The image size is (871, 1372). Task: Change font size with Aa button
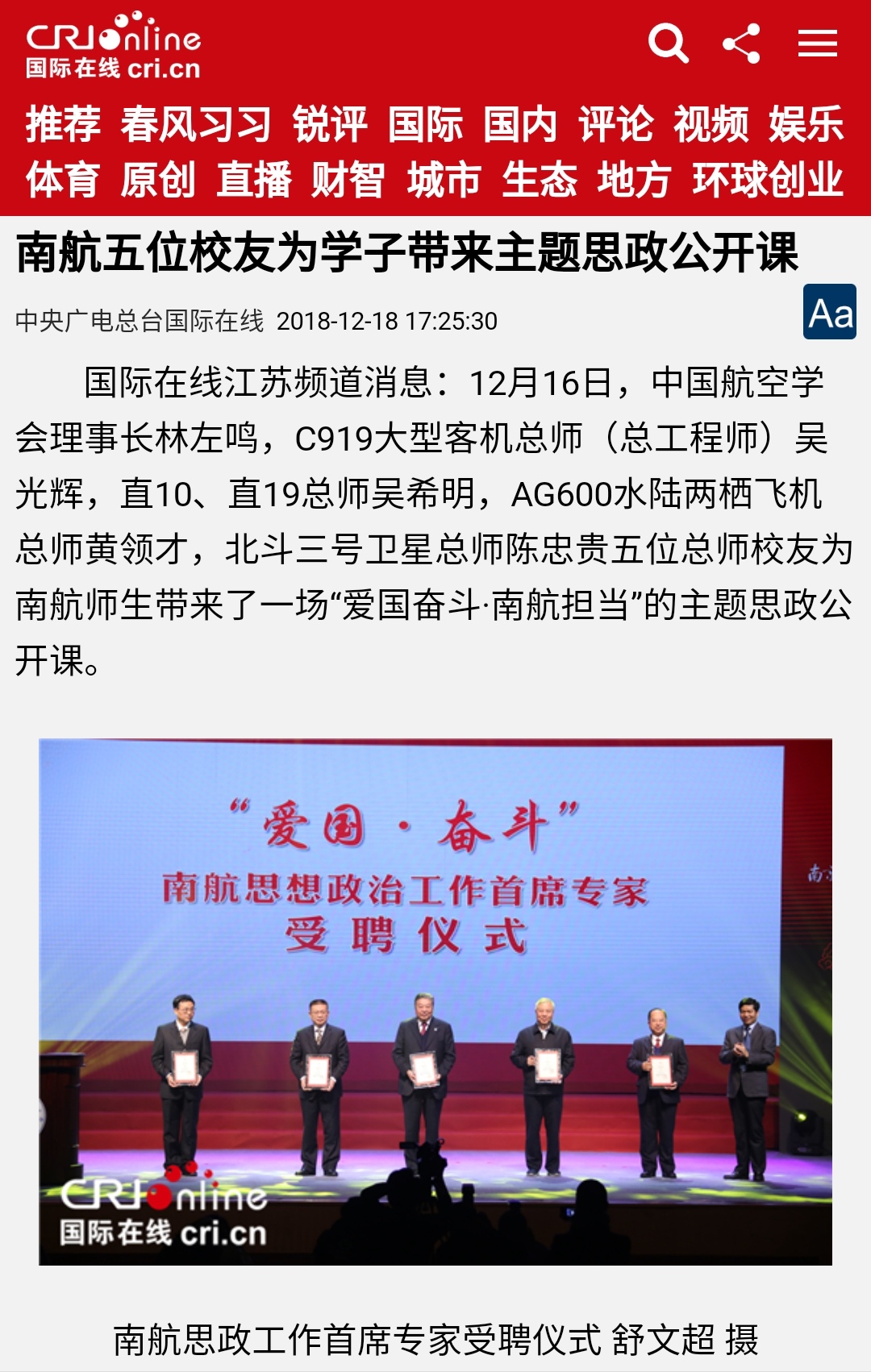830,312
